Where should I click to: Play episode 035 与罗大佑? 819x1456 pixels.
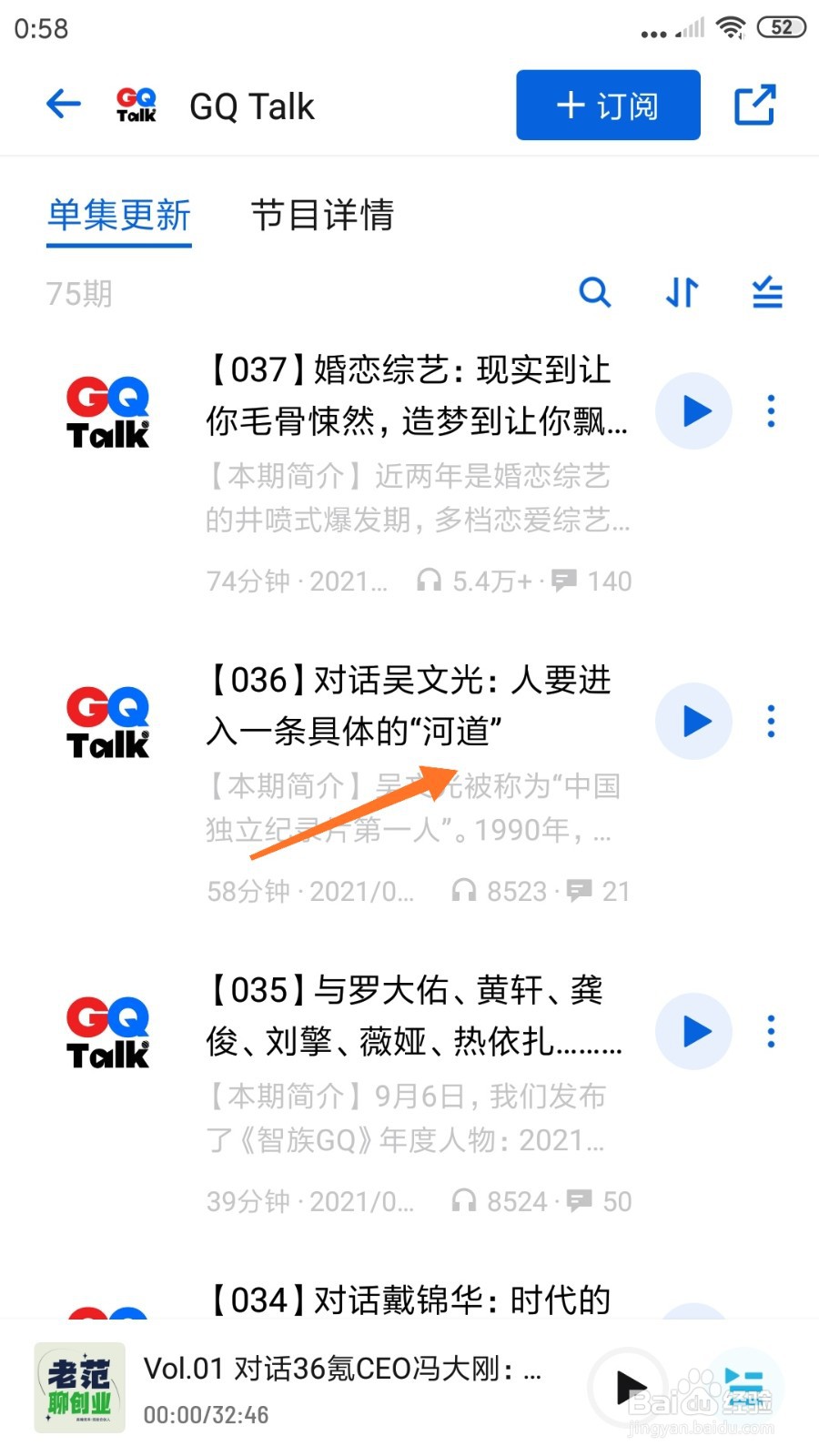[x=694, y=1032]
